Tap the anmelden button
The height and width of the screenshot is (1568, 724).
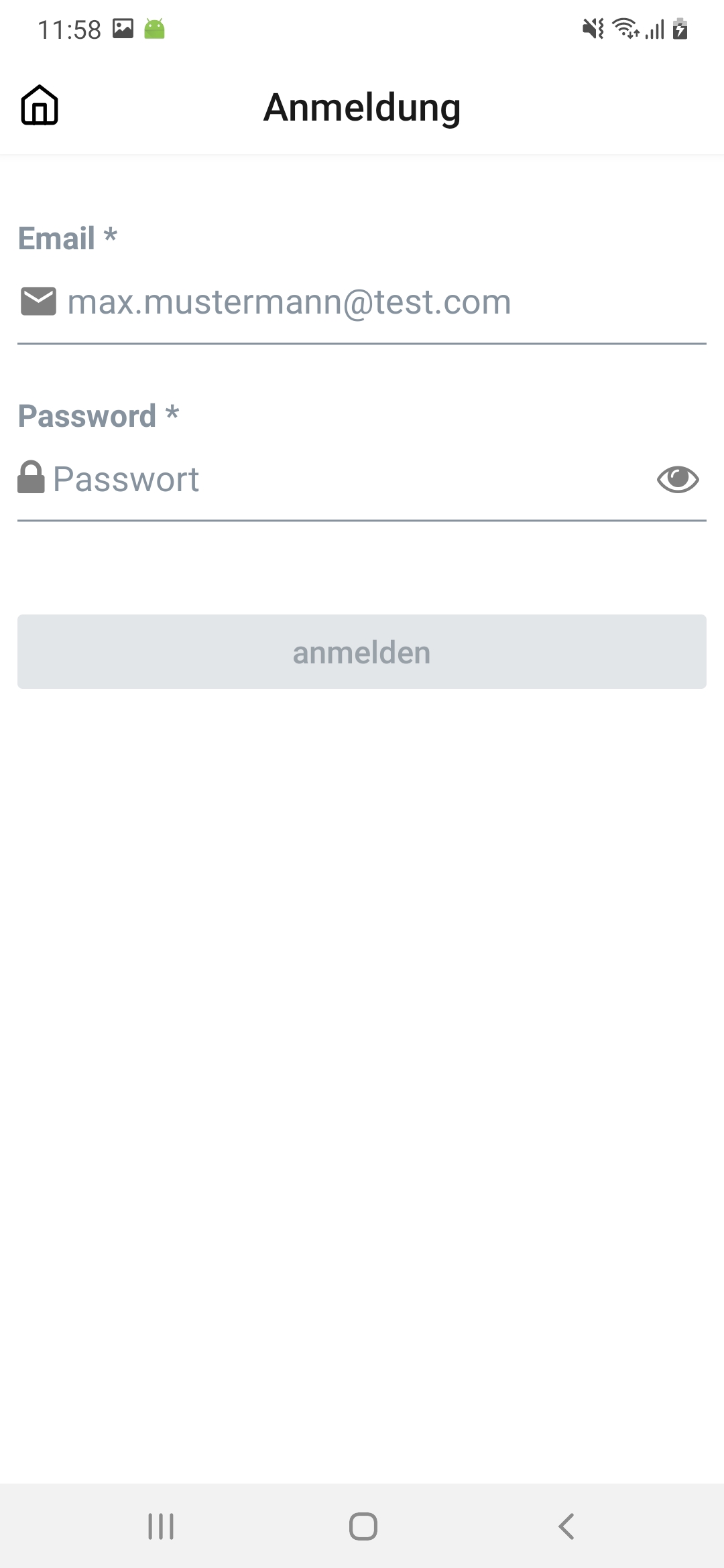(x=362, y=652)
